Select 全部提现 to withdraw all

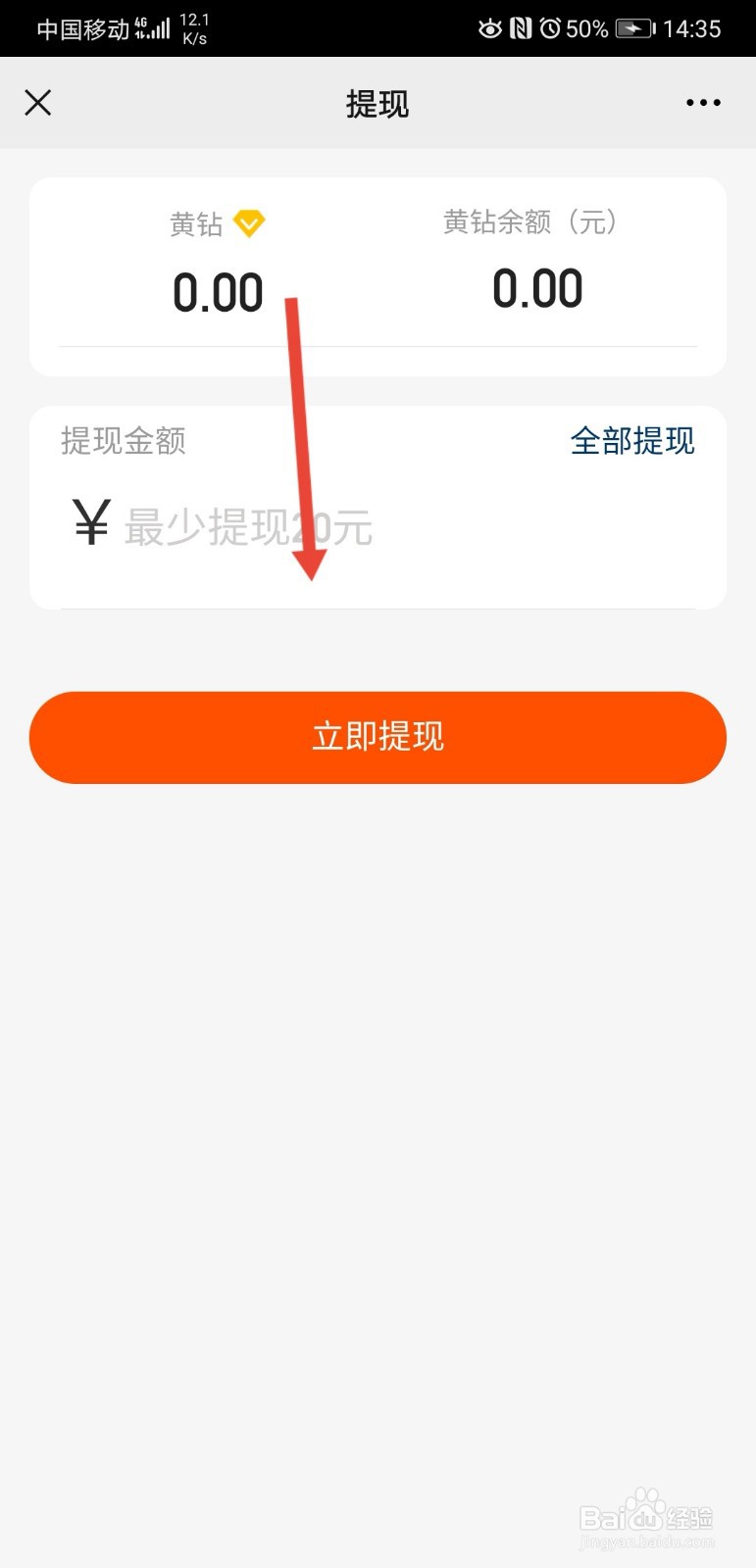632,442
